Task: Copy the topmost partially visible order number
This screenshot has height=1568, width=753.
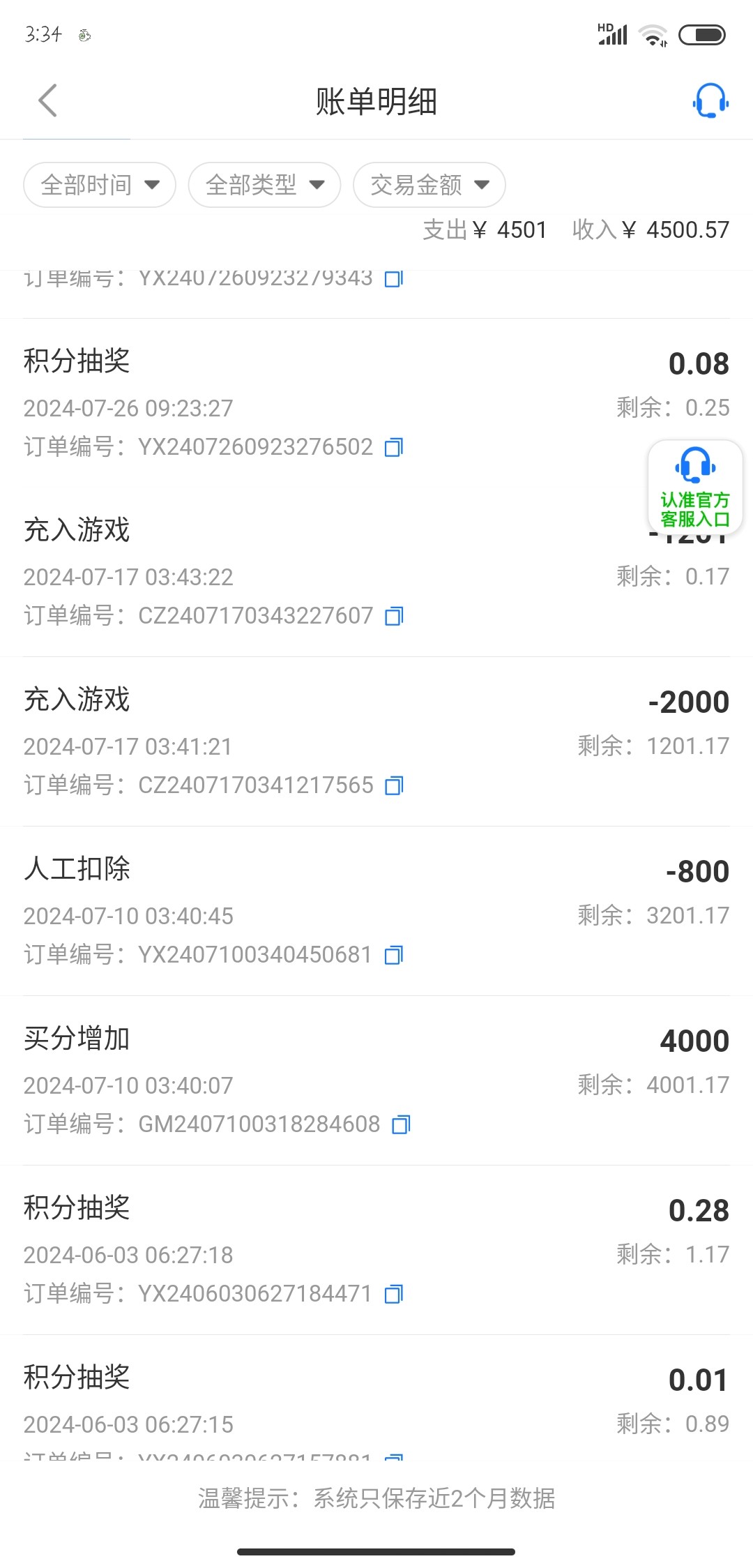Action: tap(394, 278)
